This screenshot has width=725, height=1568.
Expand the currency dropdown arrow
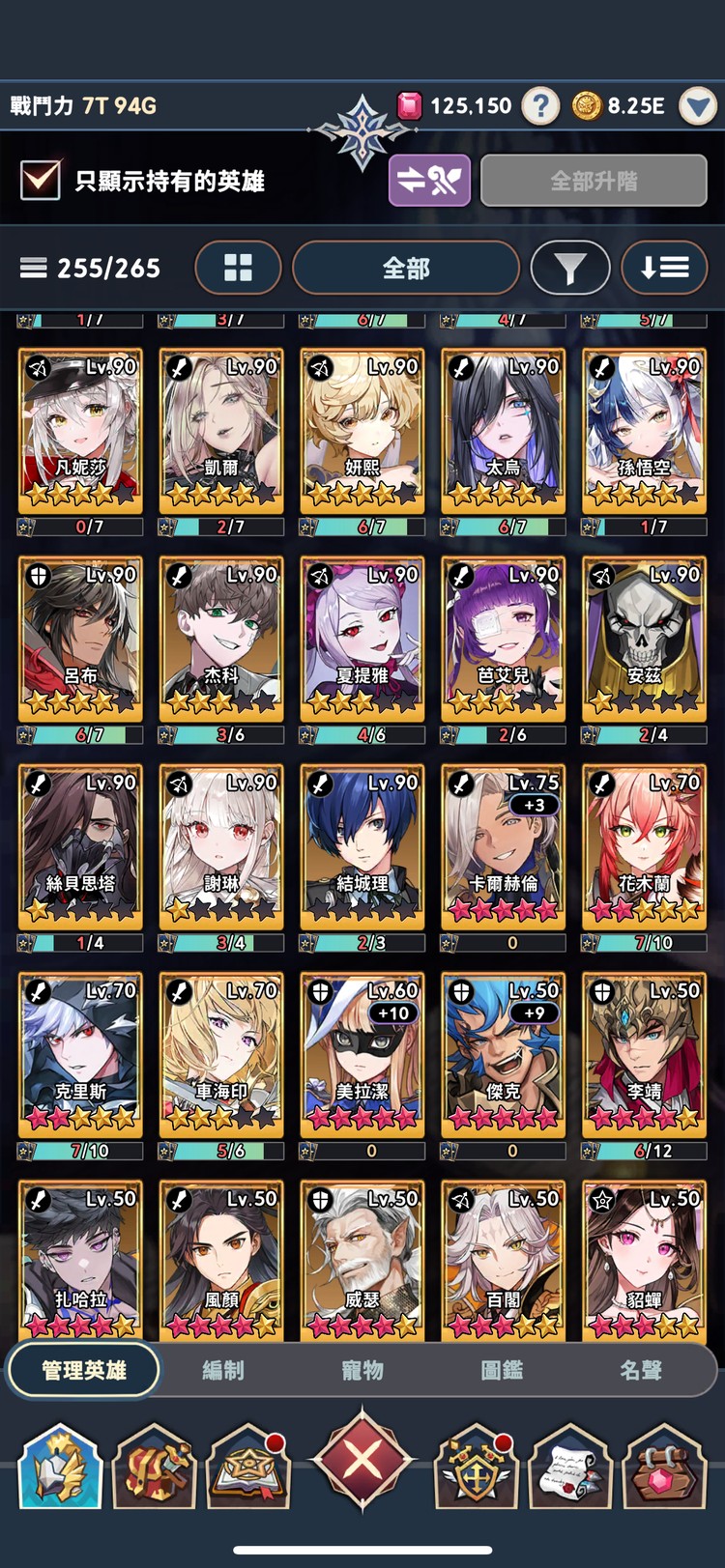coord(697,106)
